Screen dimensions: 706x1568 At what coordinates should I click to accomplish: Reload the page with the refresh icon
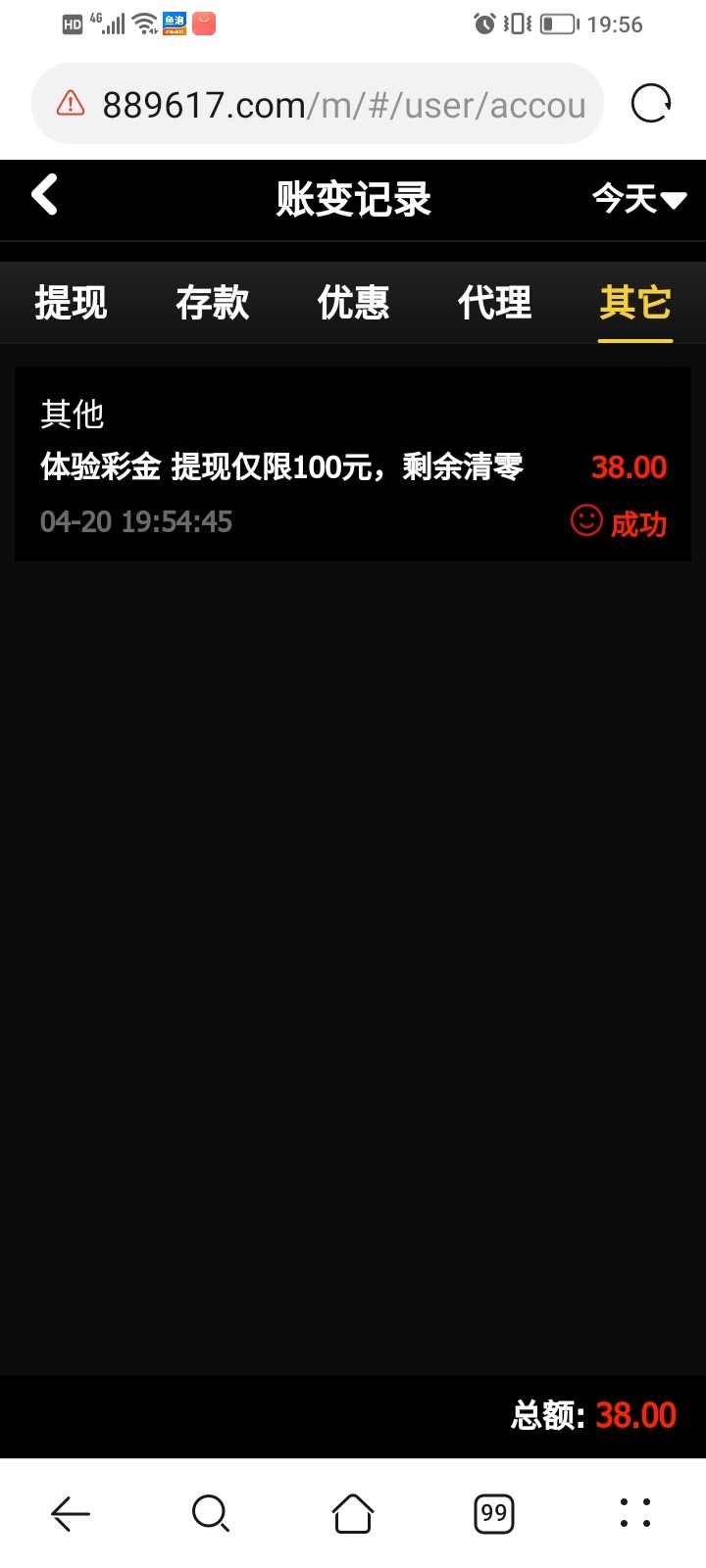[651, 104]
